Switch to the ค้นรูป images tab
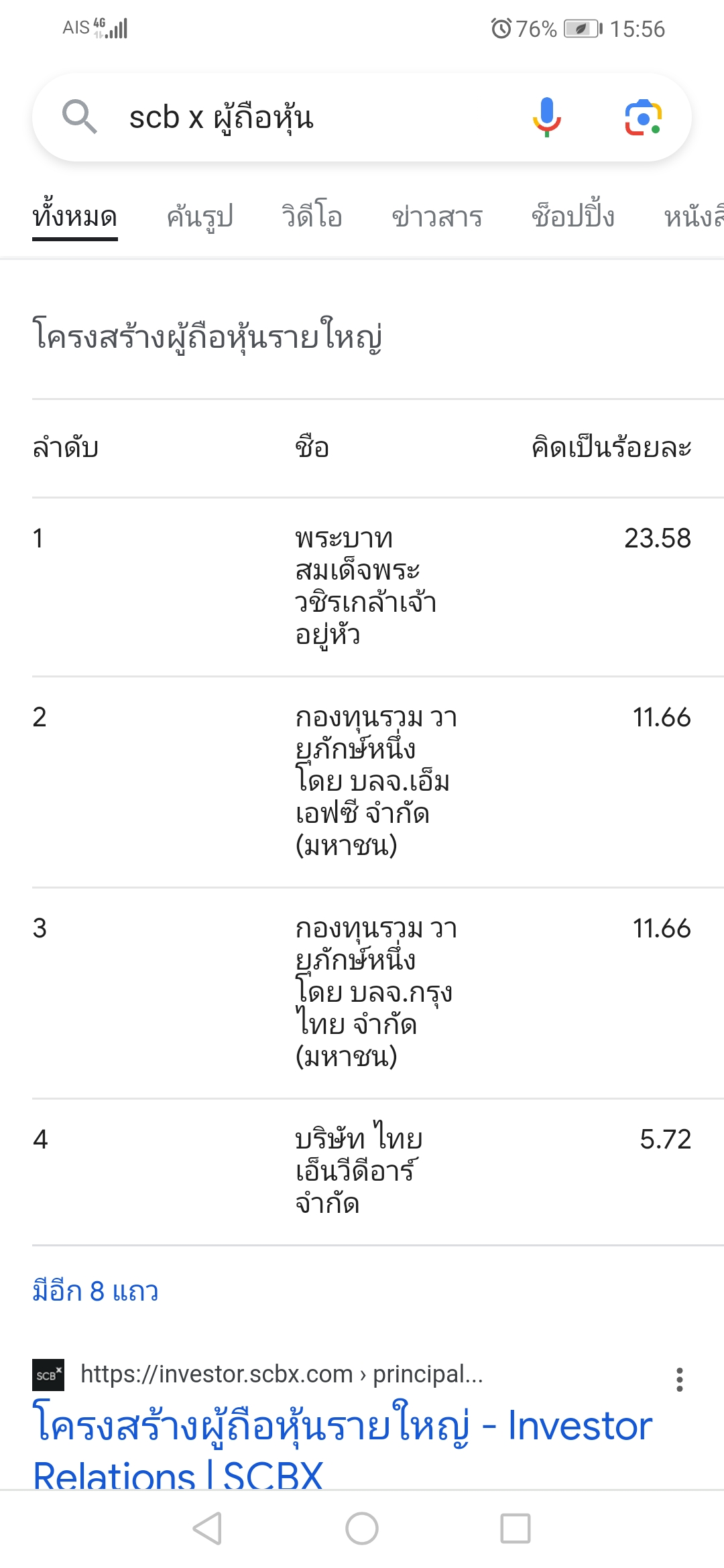Viewport: 724px width, 1568px height. click(x=200, y=216)
